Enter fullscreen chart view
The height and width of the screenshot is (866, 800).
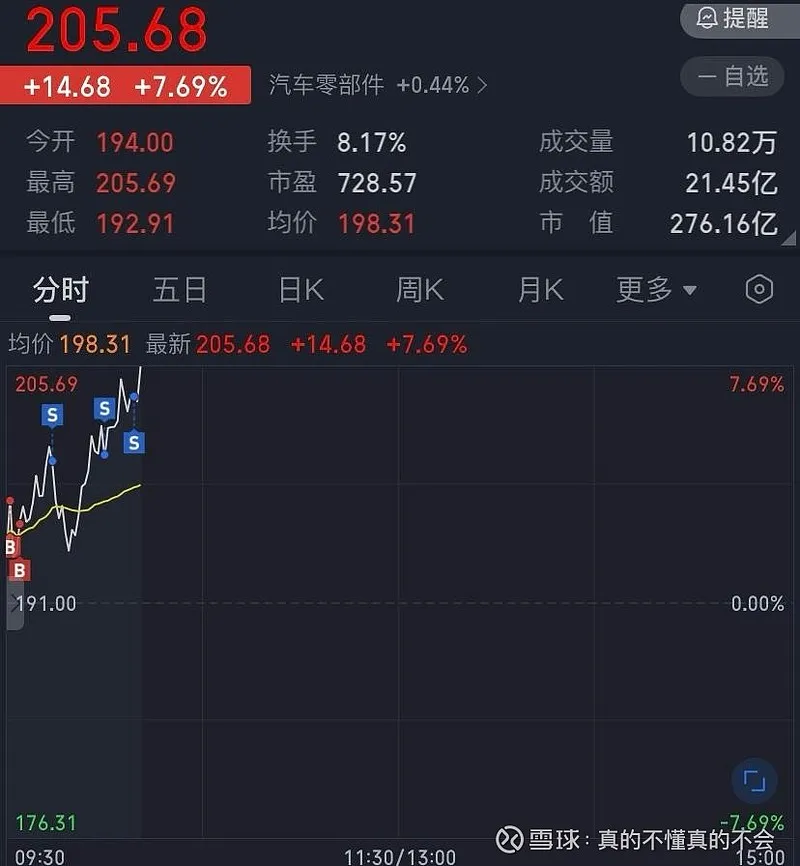click(x=755, y=781)
